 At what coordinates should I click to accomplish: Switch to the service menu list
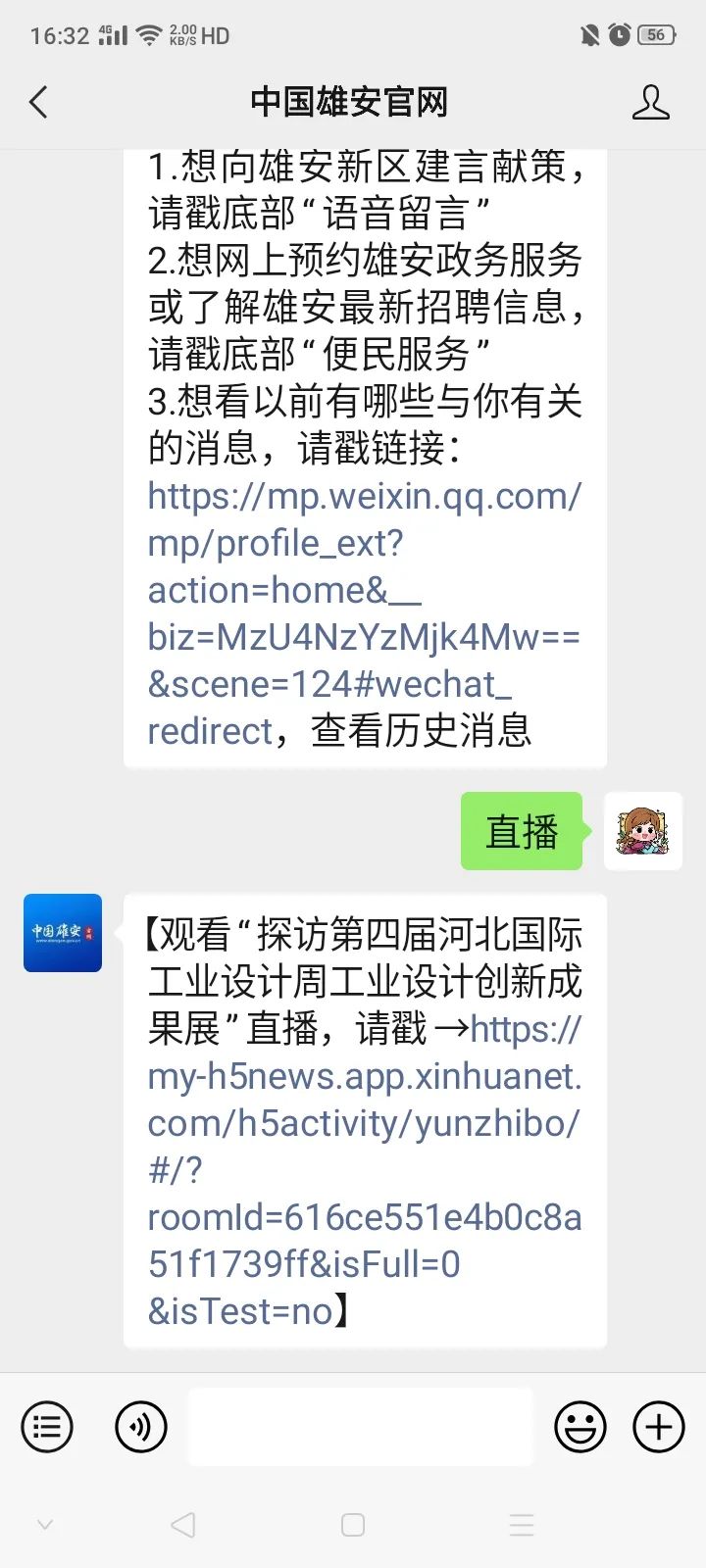47,1427
